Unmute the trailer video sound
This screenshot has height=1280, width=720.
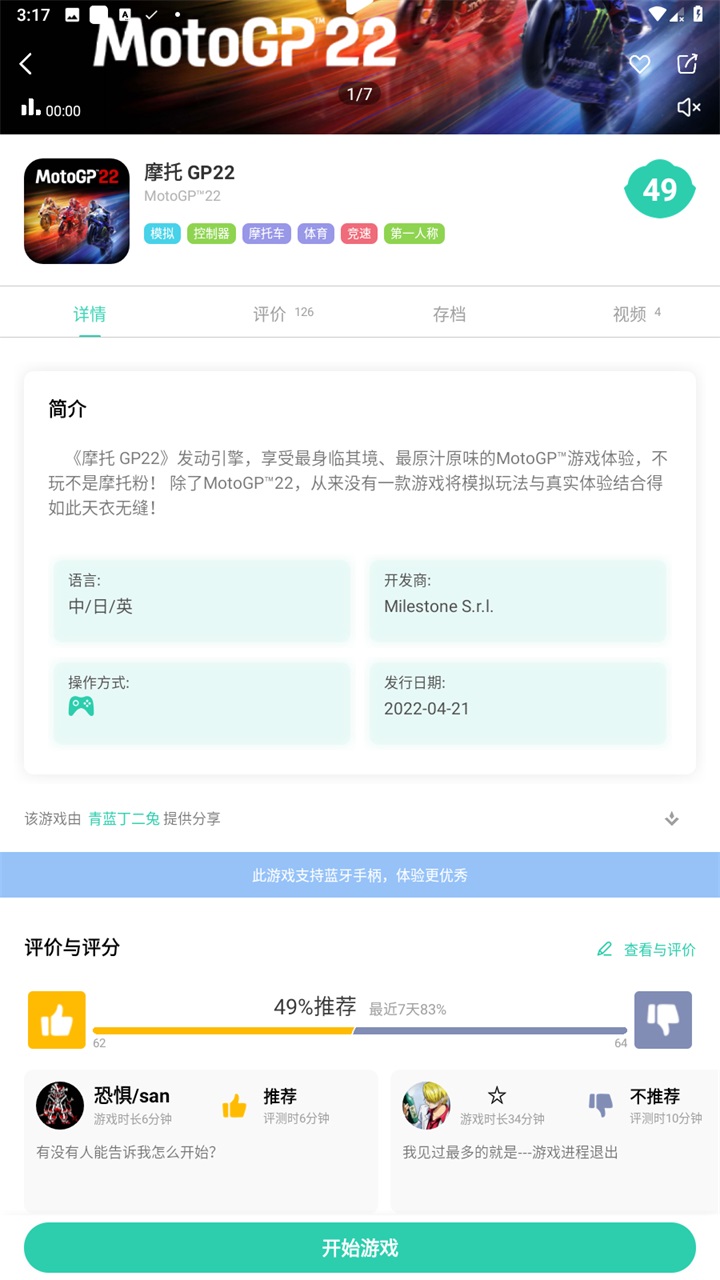688,108
